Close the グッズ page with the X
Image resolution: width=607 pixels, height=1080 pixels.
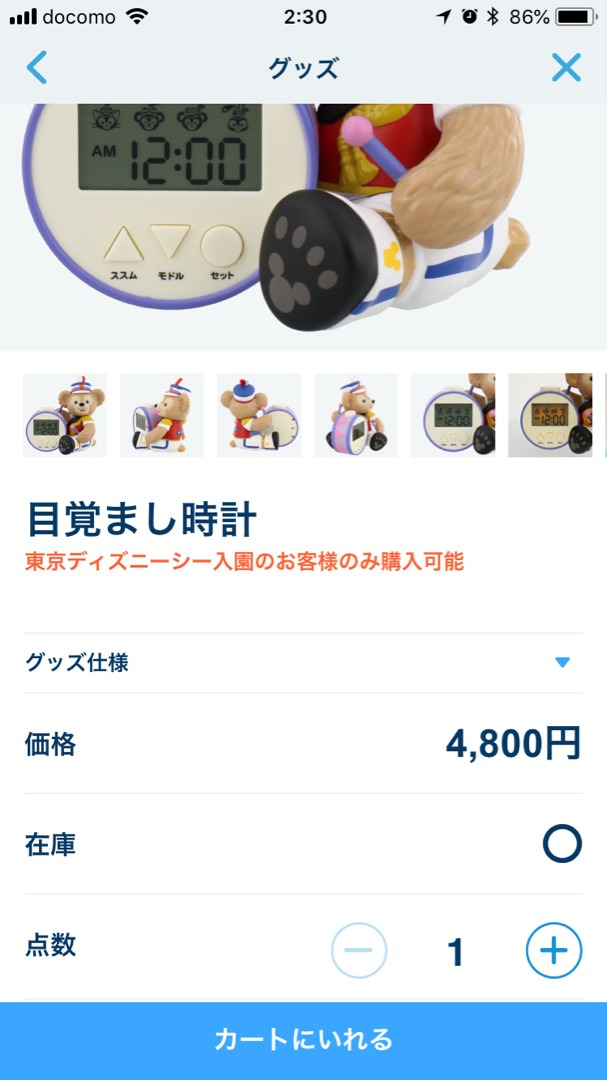click(566, 68)
